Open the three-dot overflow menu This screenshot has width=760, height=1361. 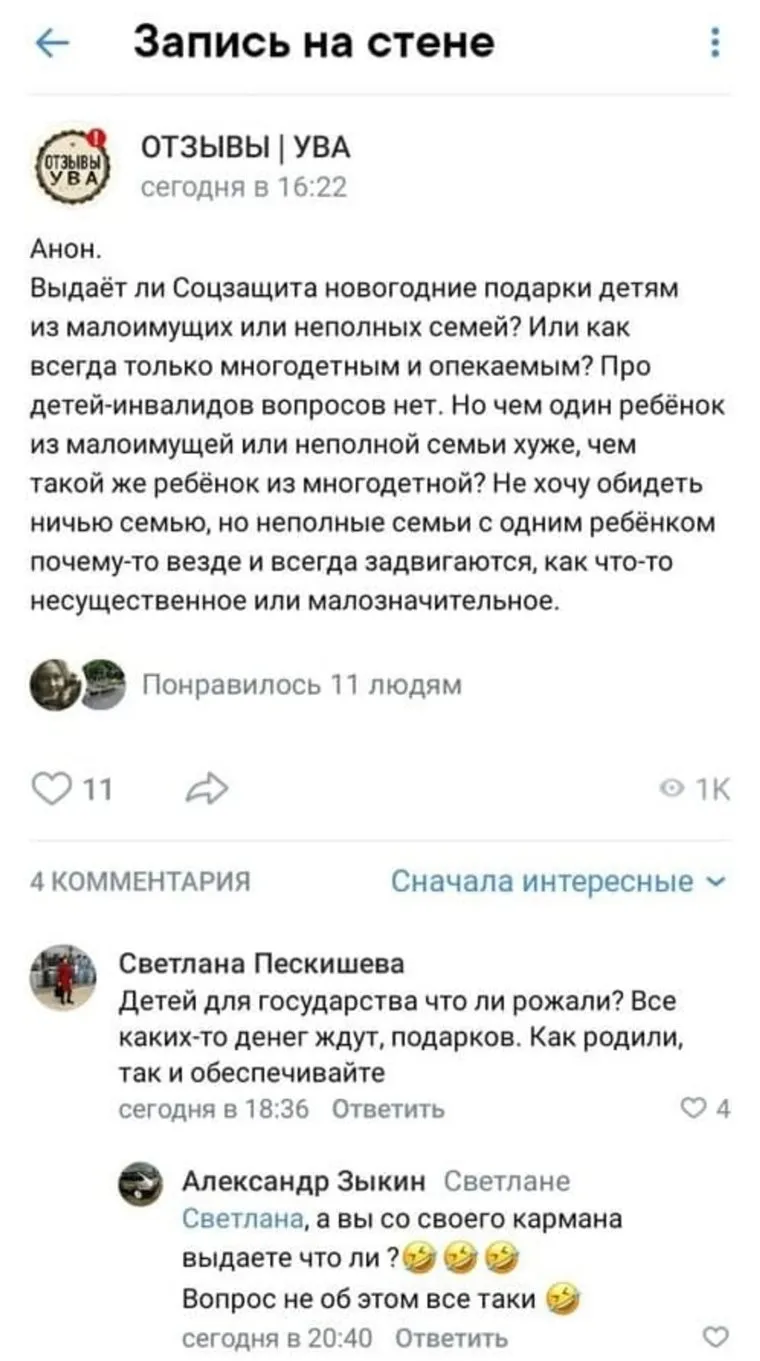coord(713,43)
